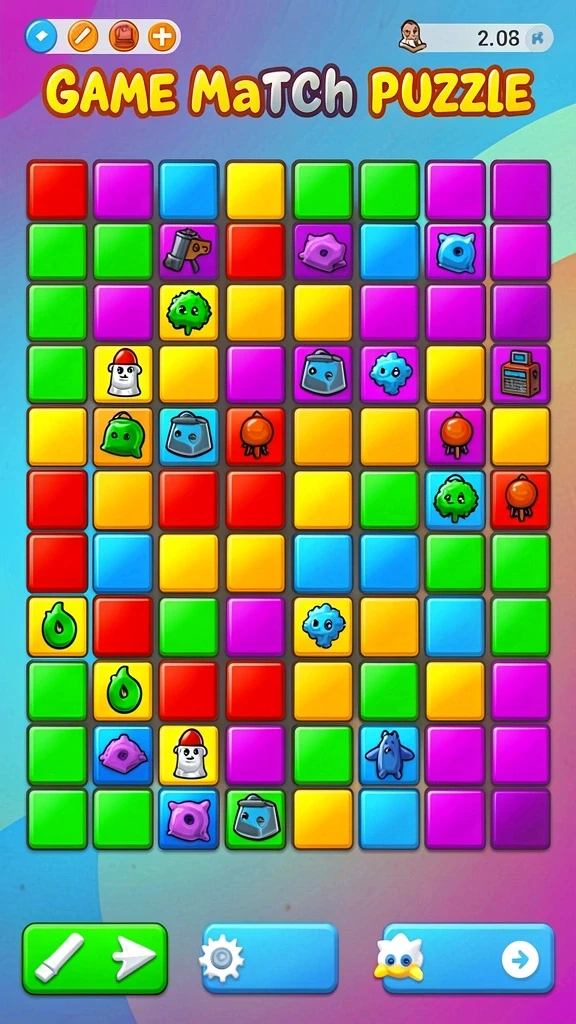Viewport: 576px width, 1024px height.
Task: Open the red backpack icon
Action: point(123,37)
